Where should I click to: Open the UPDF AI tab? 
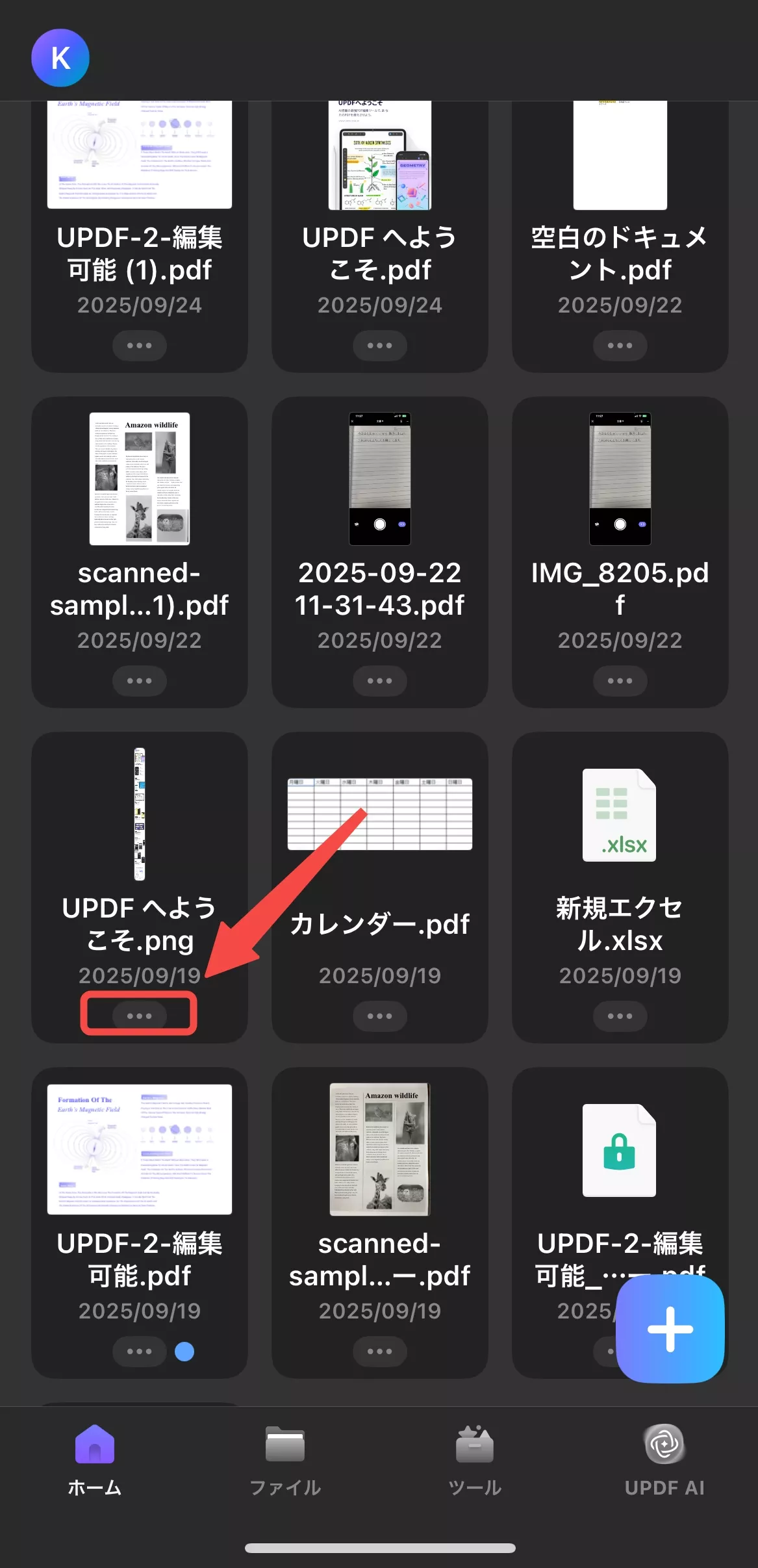click(664, 1458)
